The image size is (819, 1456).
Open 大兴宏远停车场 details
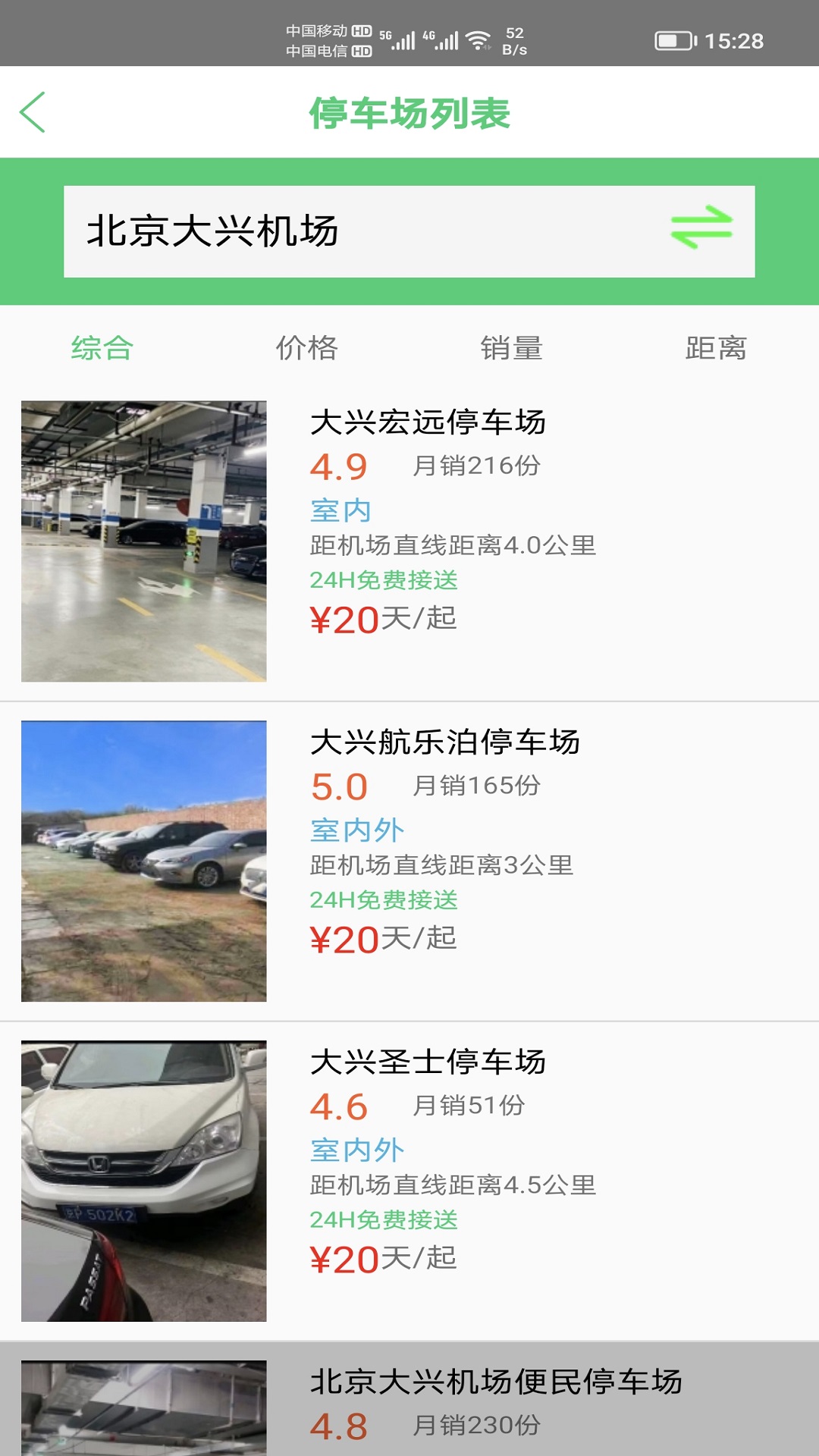429,425
